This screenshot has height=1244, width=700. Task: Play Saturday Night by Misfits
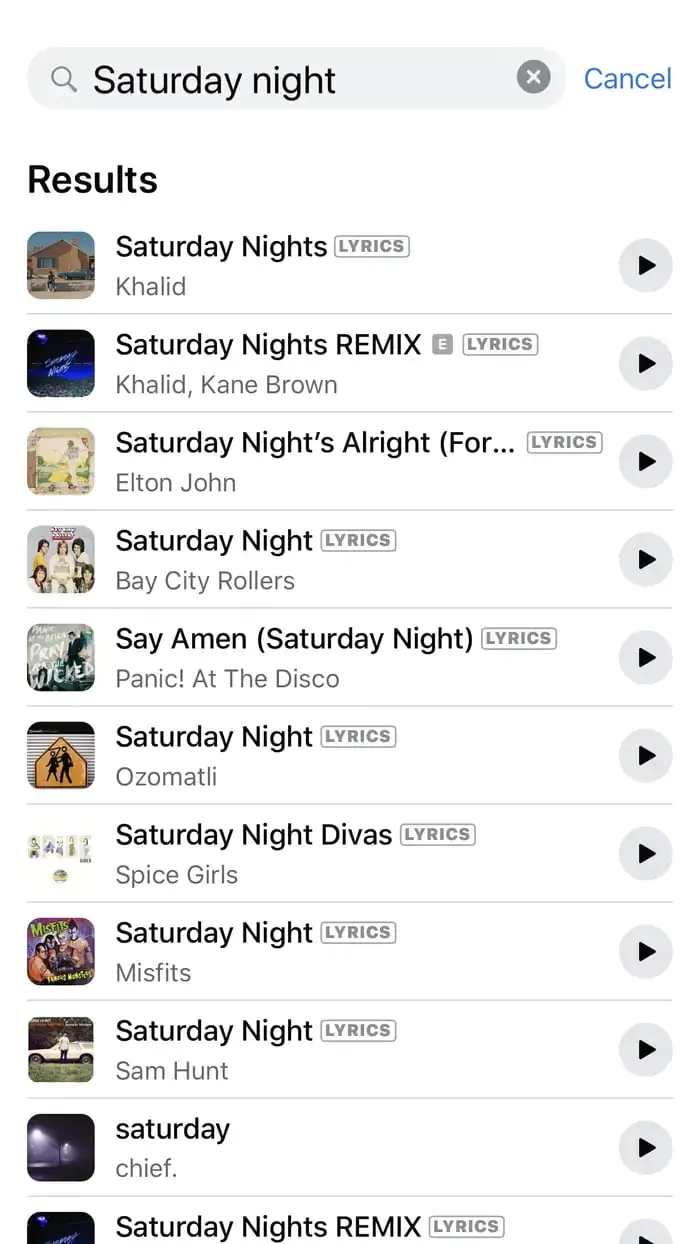click(x=646, y=952)
